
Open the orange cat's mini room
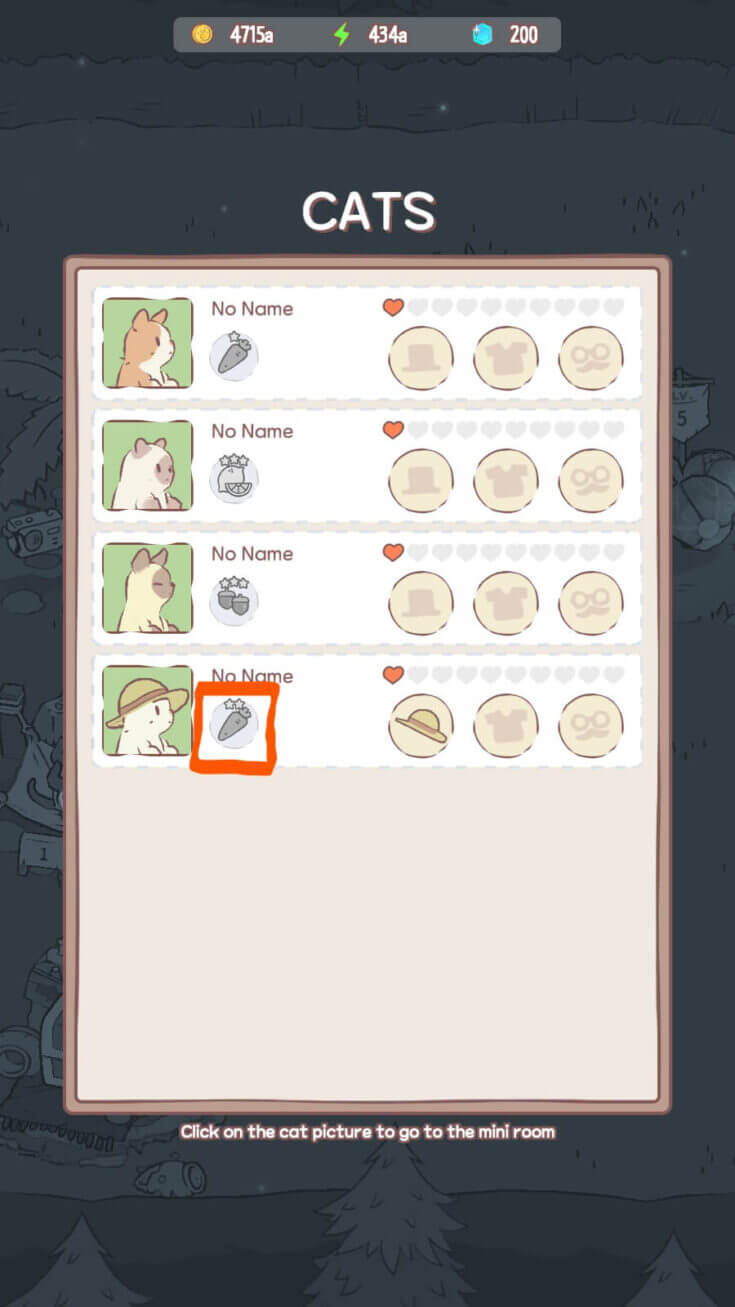tap(147, 343)
